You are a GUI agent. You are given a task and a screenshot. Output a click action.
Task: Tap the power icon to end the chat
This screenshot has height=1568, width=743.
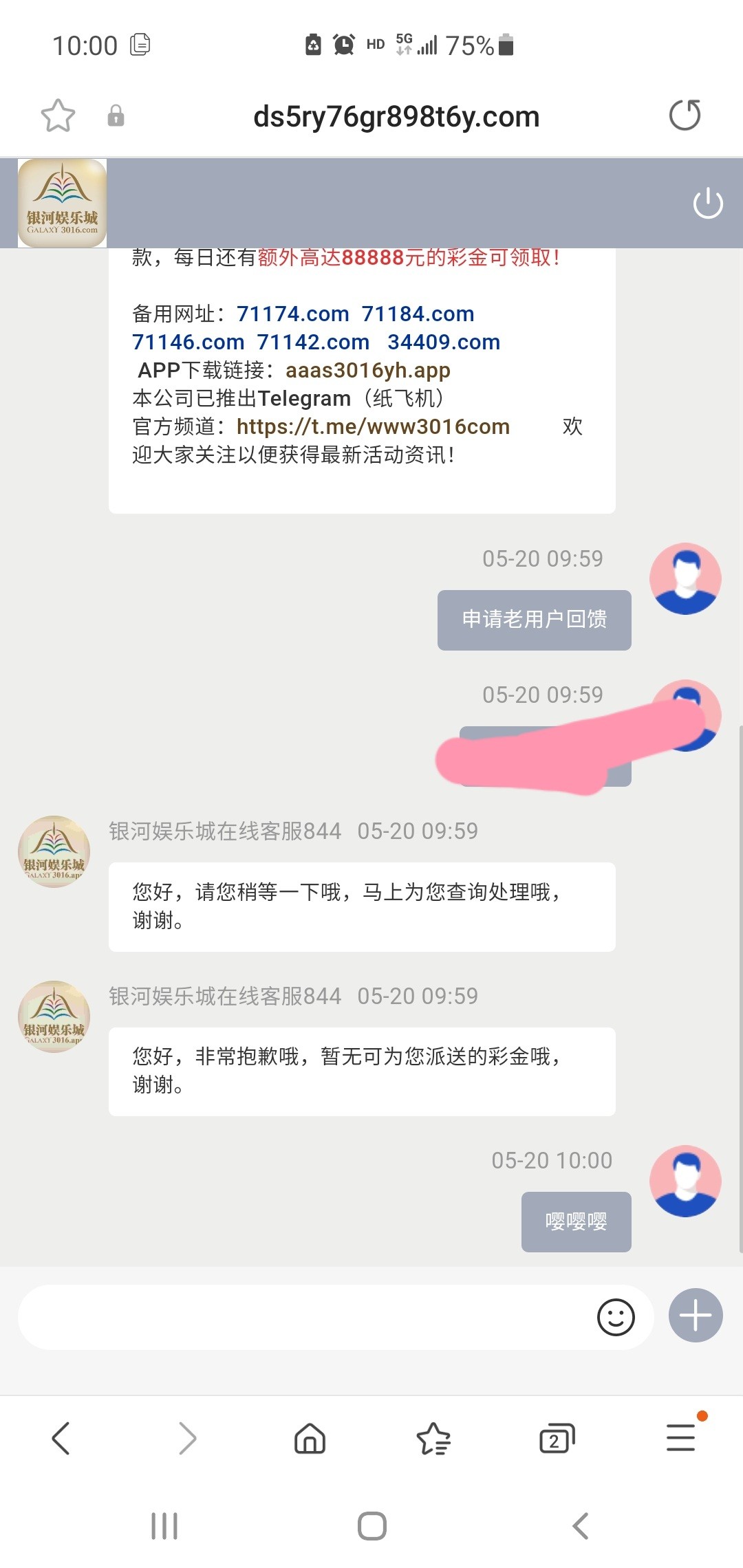[708, 204]
